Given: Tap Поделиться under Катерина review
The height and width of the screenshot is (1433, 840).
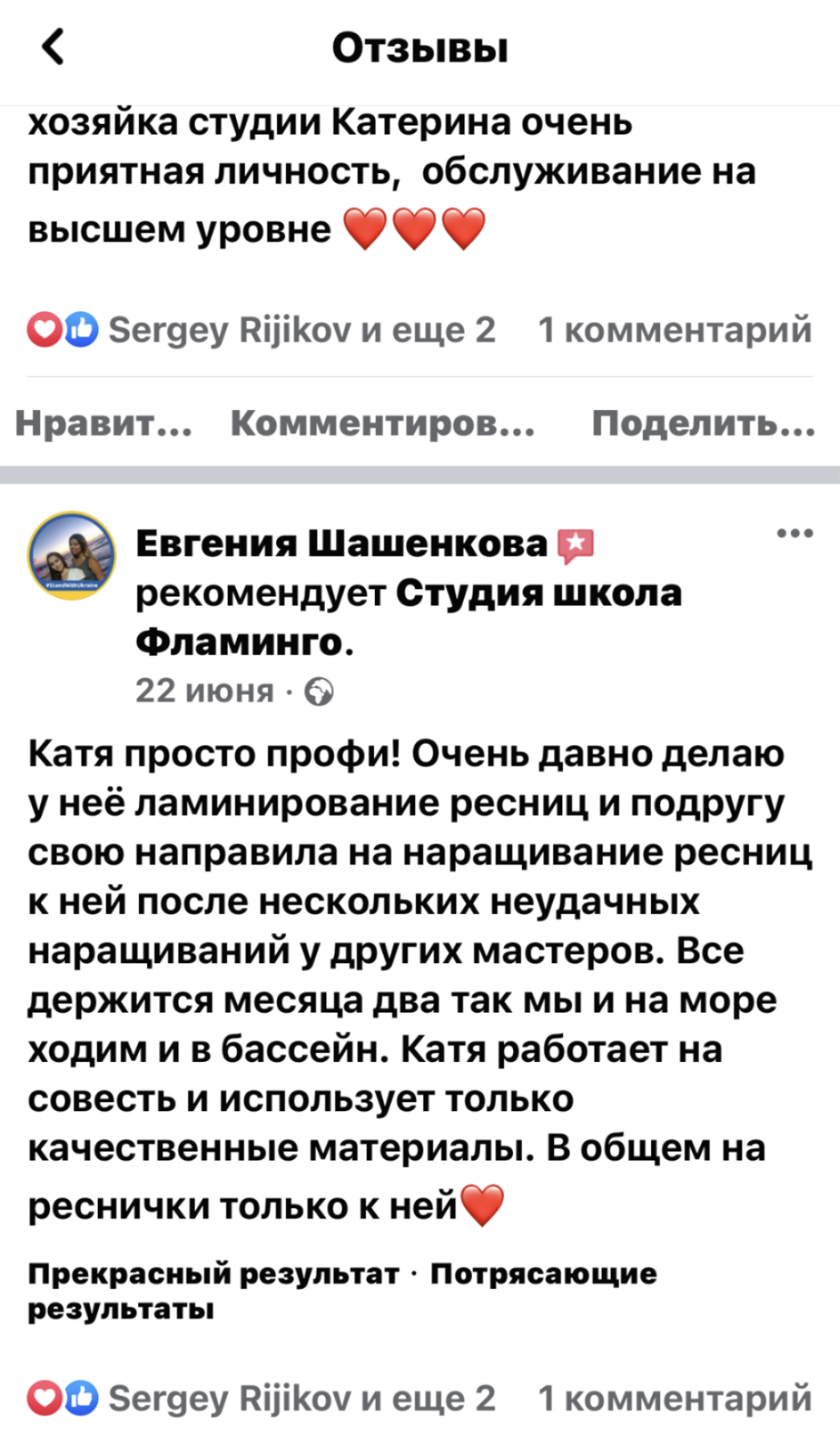Looking at the screenshot, I should point(703,423).
